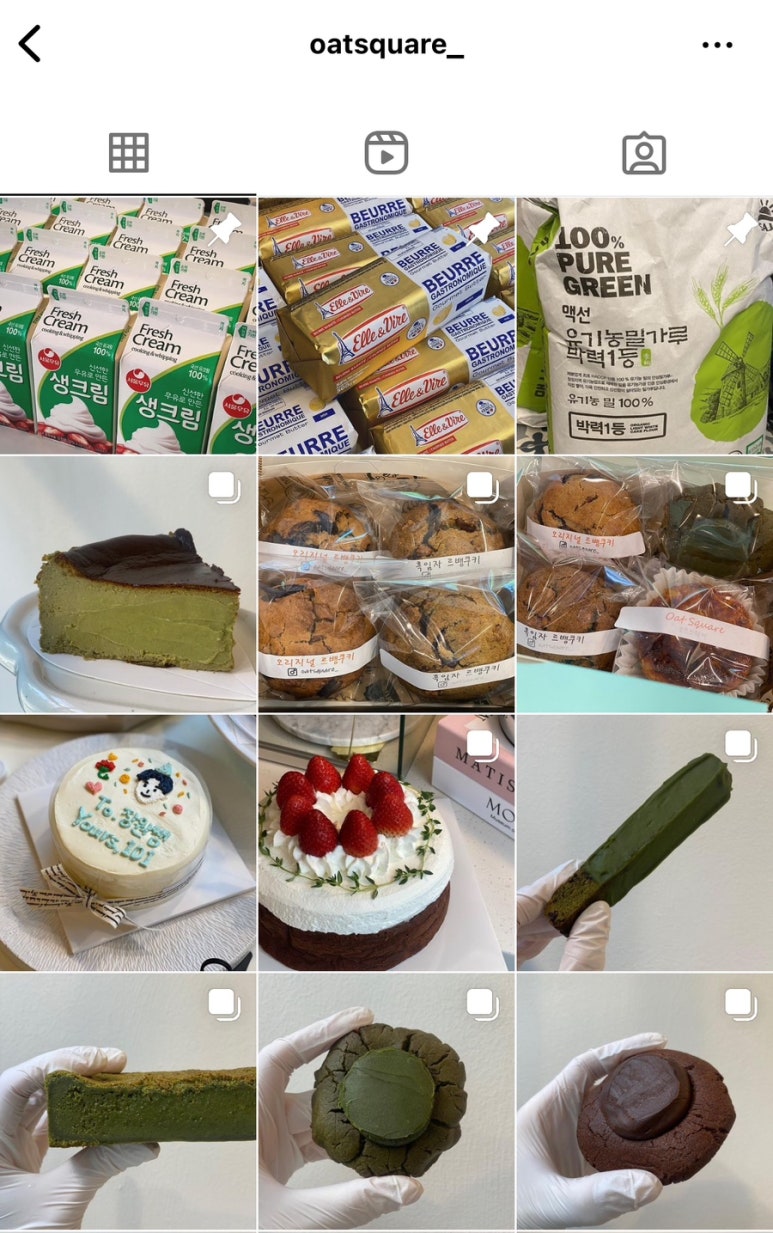Open the lettering cake with ribbon post

click(128, 842)
